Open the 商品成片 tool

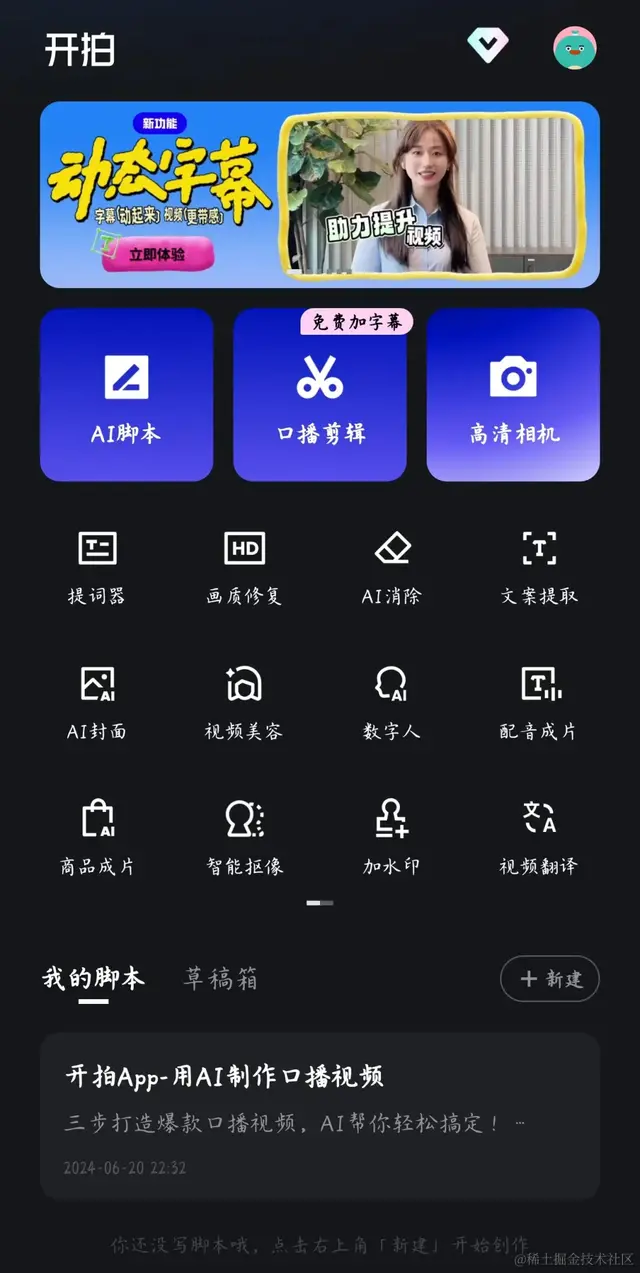(x=97, y=837)
